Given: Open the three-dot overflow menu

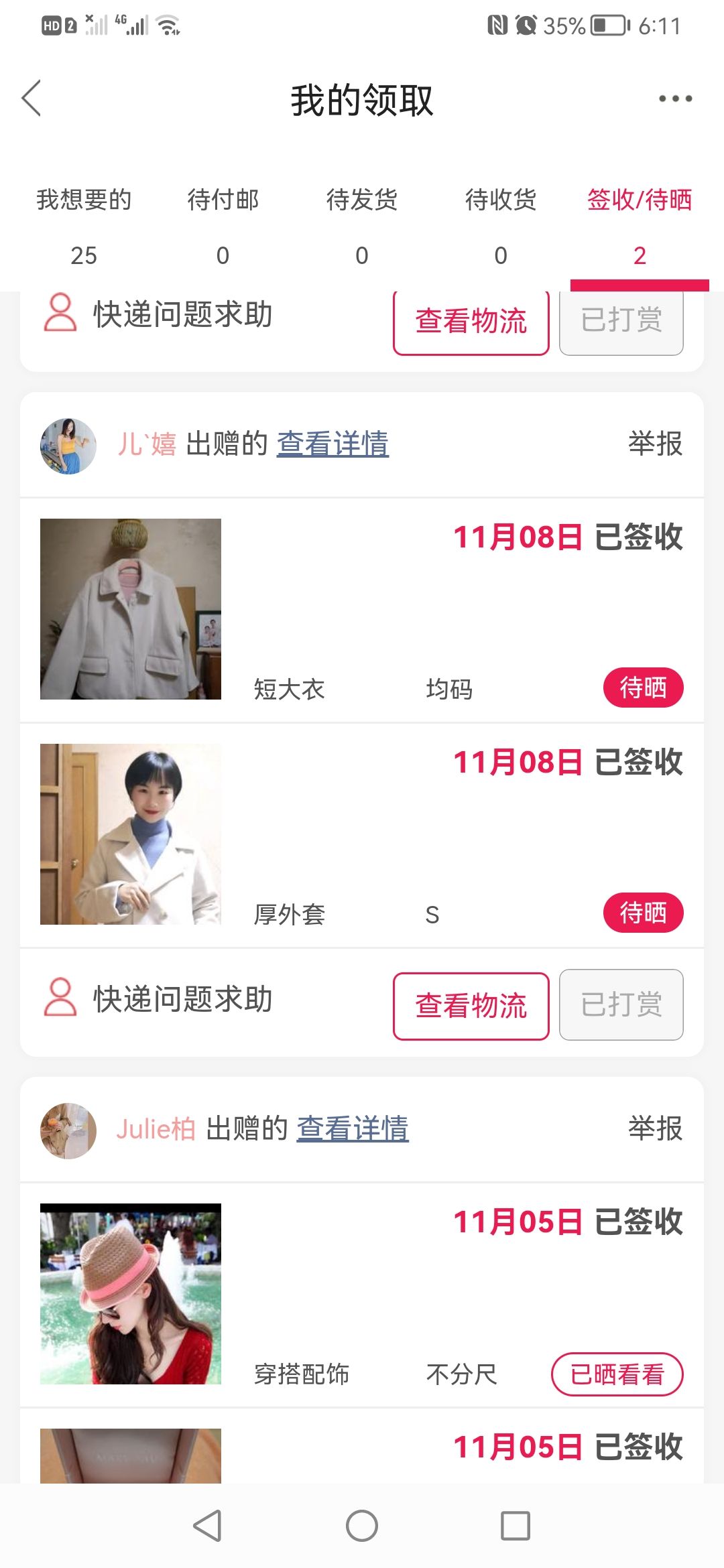Looking at the screenshot, I should (x=674, y=99).
